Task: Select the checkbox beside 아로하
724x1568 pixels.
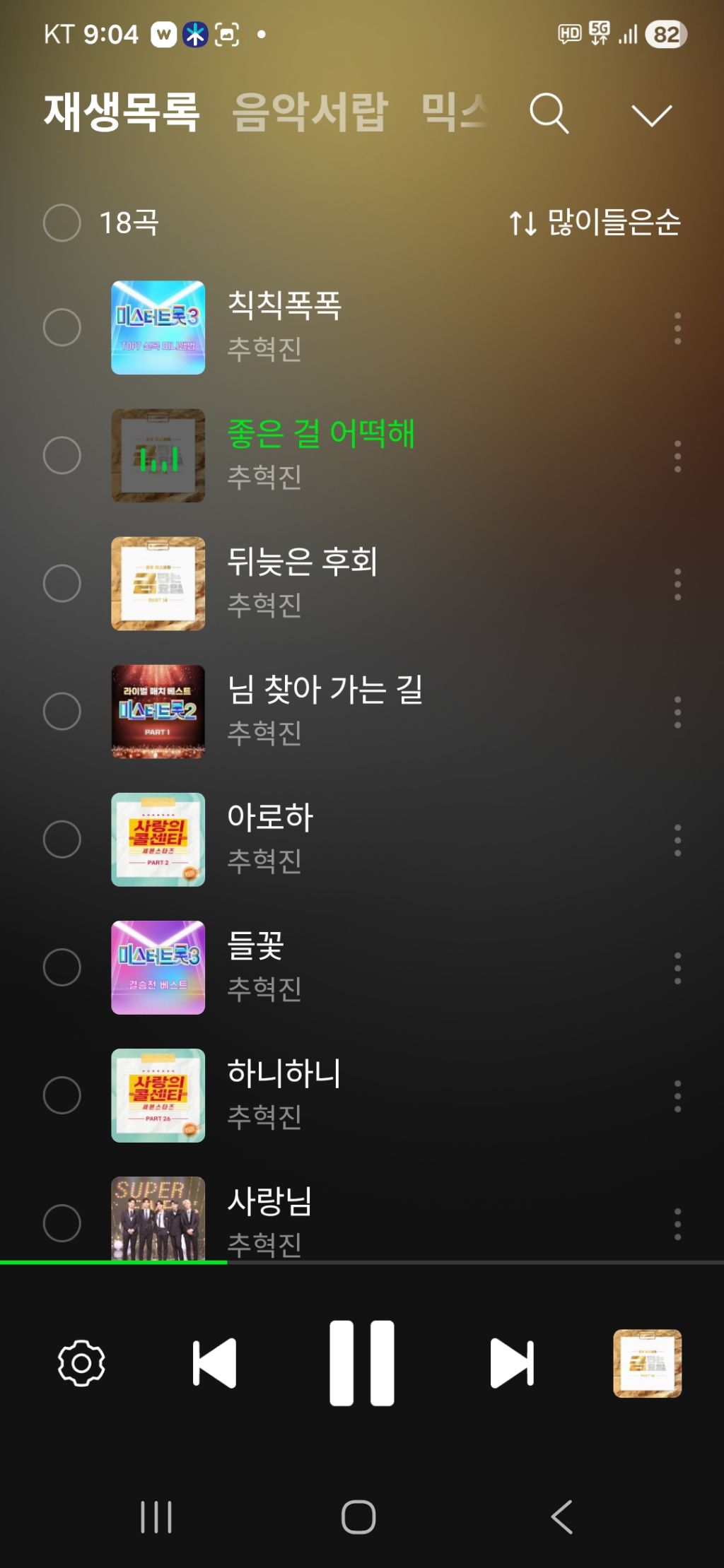Action: coord(62,839)
